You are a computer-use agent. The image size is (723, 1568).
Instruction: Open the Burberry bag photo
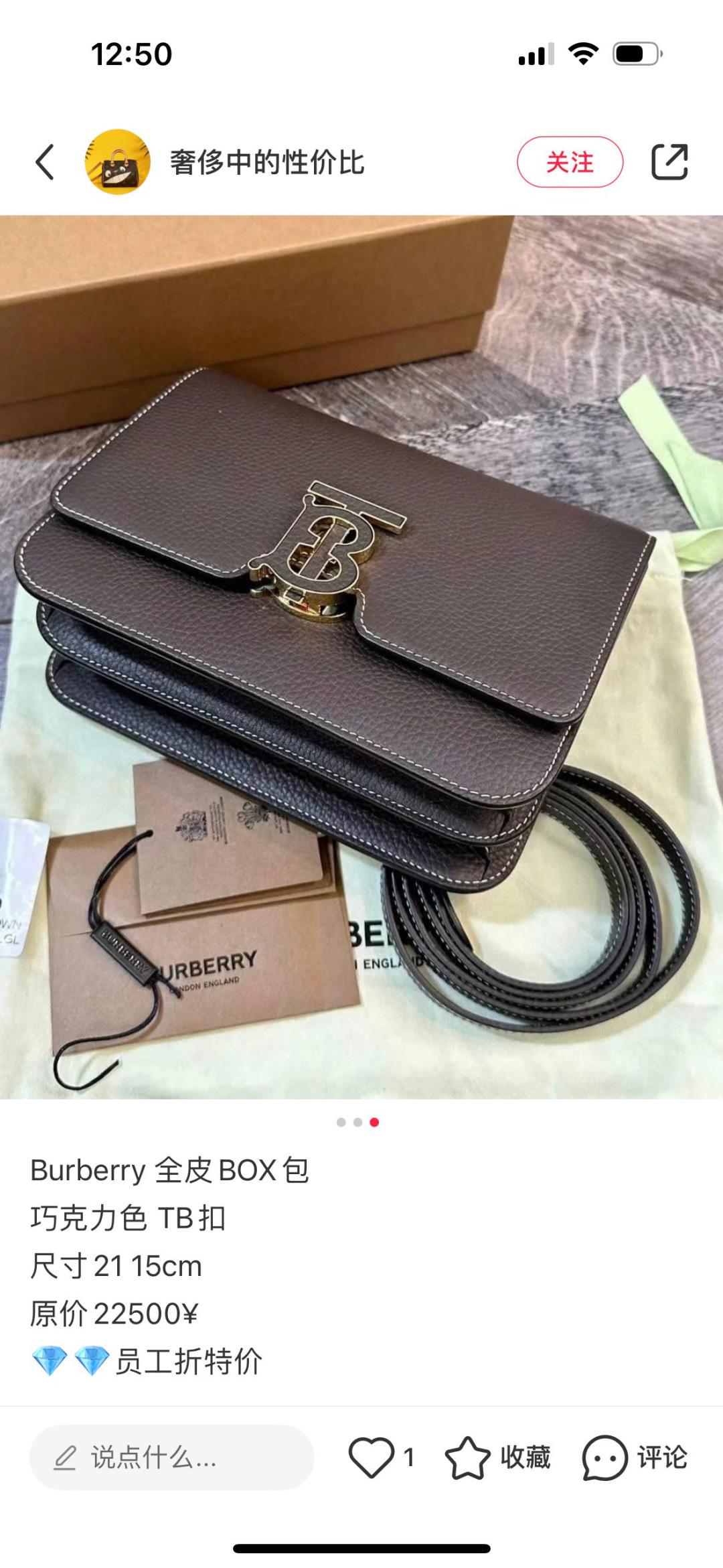click(361, 656)
